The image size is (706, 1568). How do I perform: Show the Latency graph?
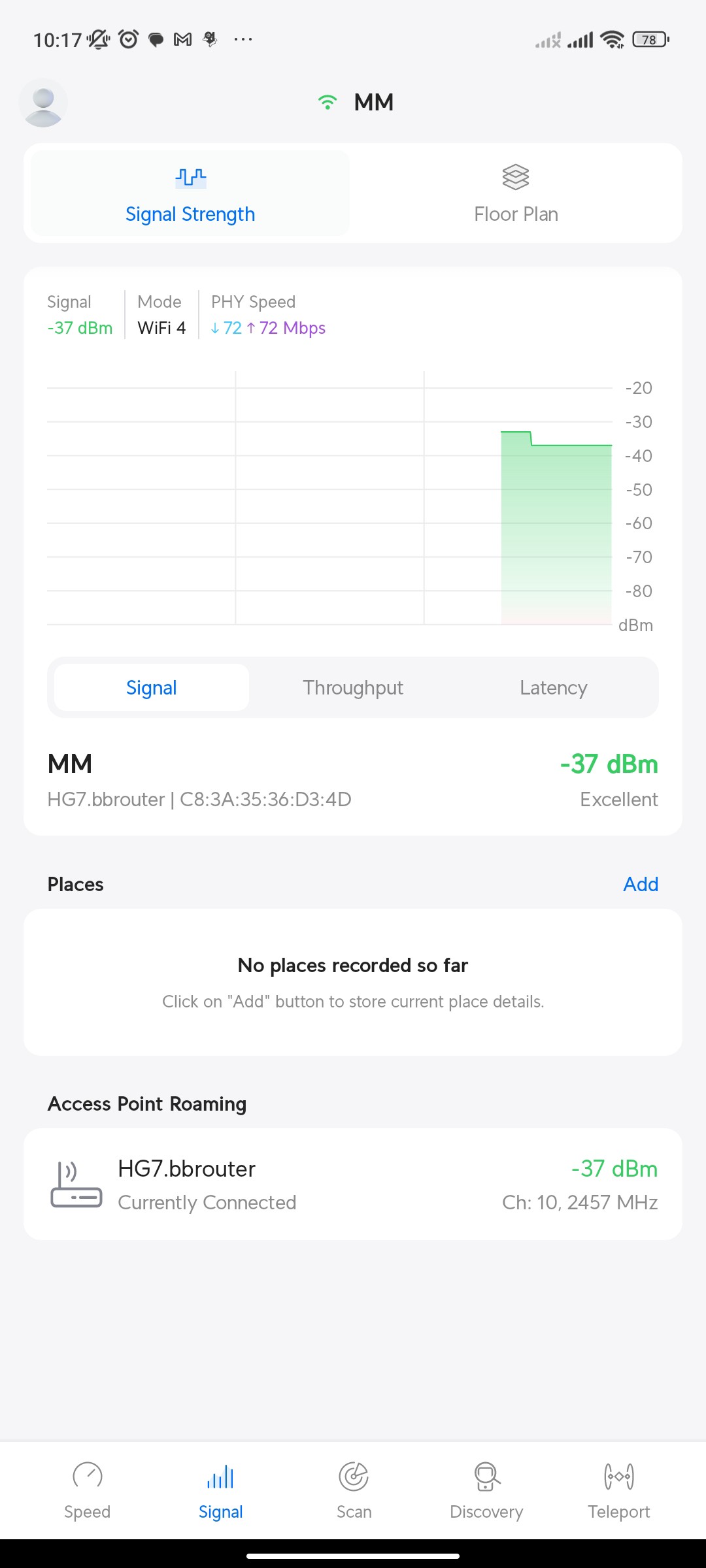[x=553, y=687]
